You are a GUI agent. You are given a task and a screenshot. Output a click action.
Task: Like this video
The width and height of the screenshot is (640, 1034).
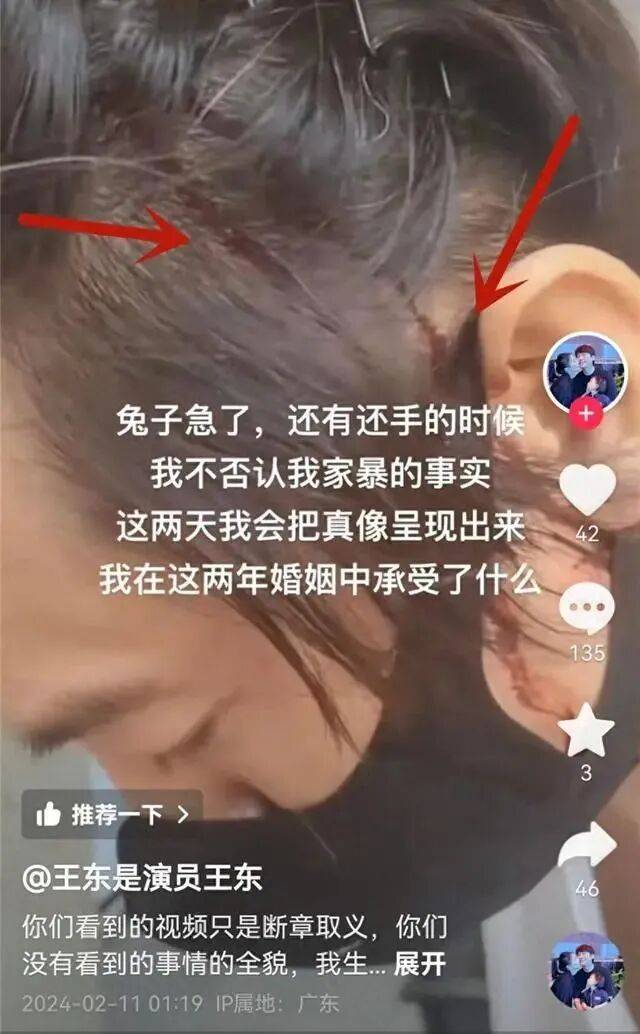point(587,491)
